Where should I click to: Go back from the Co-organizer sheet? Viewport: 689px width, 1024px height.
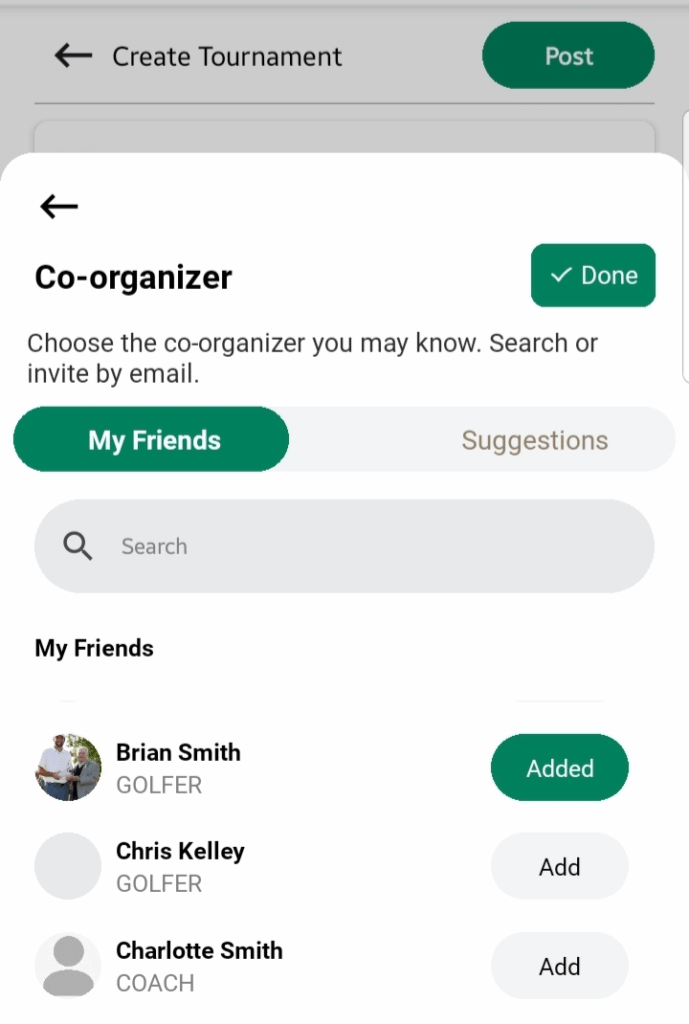(59, 207)
